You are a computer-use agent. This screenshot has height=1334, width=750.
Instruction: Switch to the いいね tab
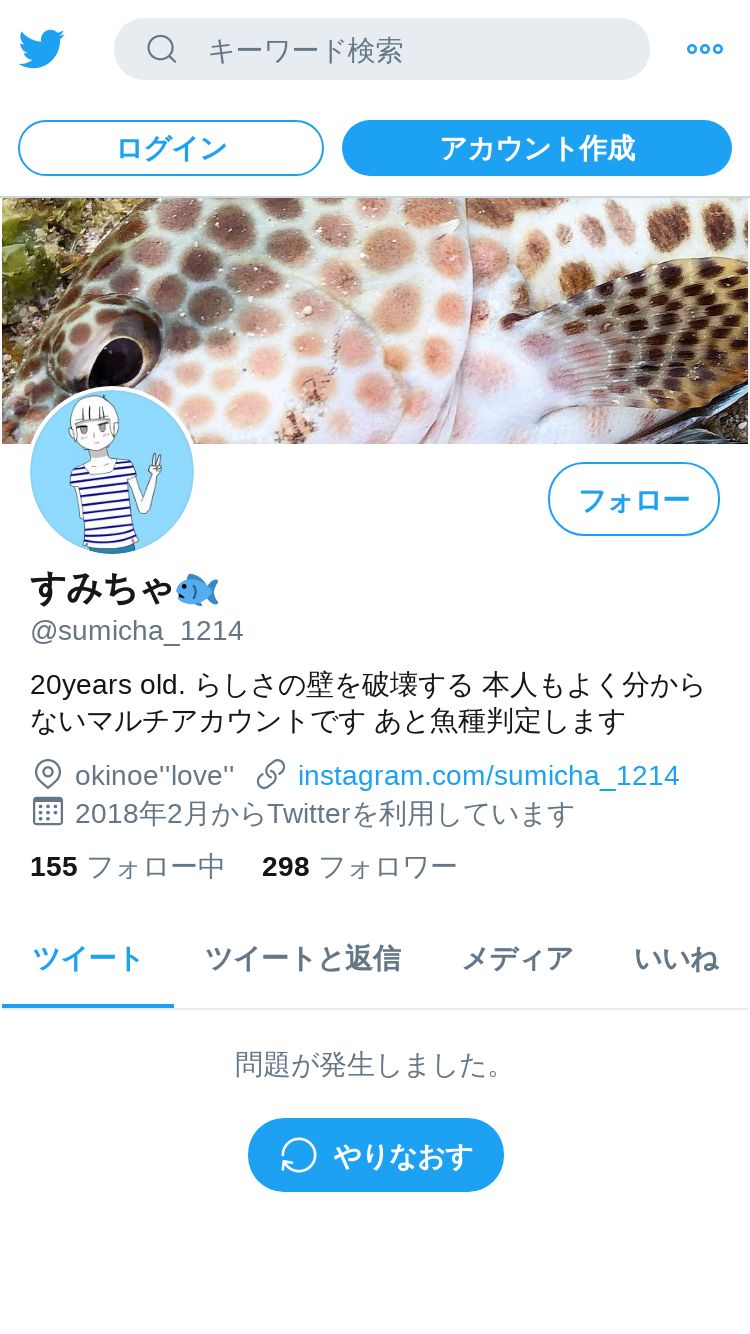676,959
